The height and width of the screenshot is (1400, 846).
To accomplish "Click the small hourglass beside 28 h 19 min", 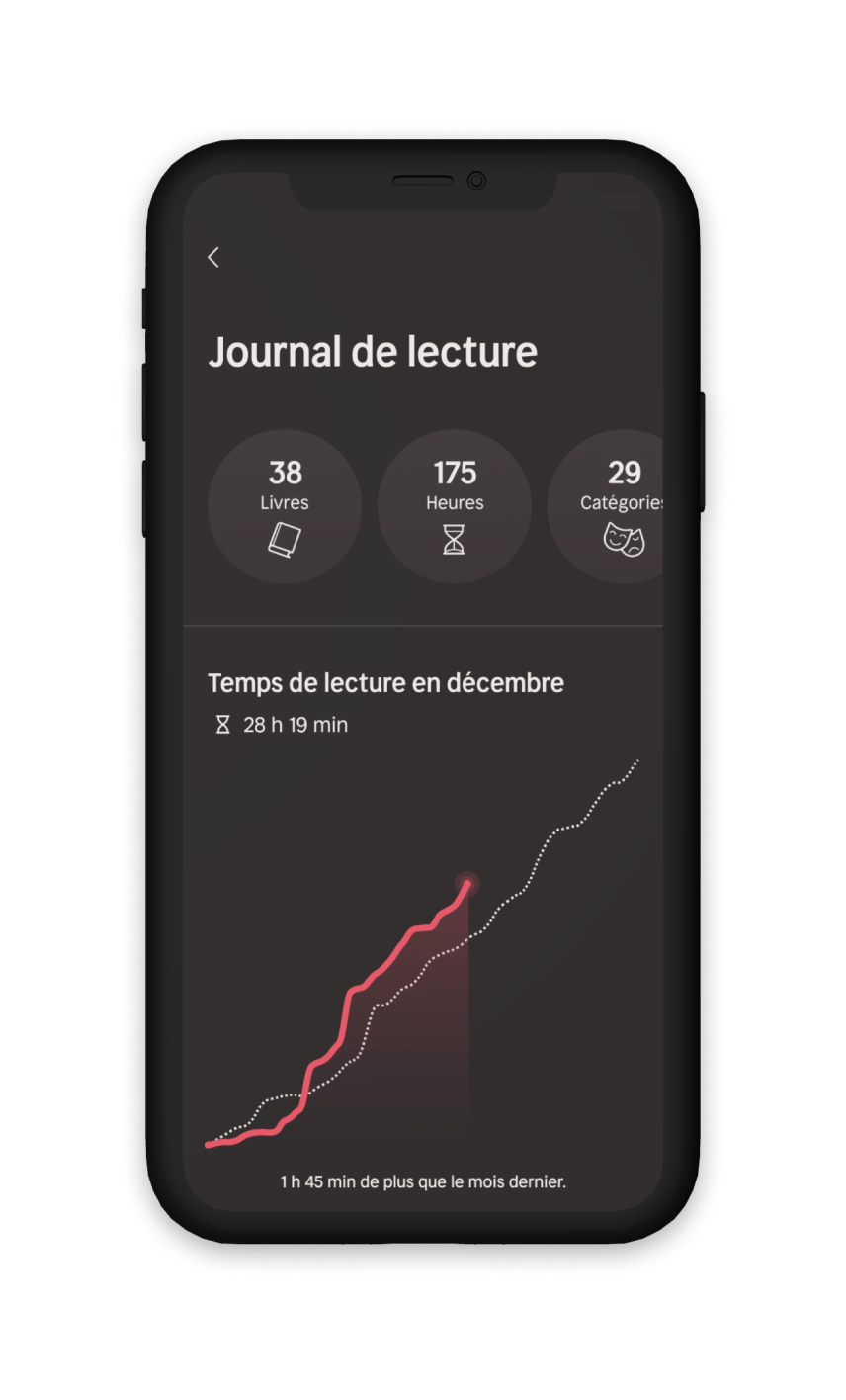I will coord(221,725).
